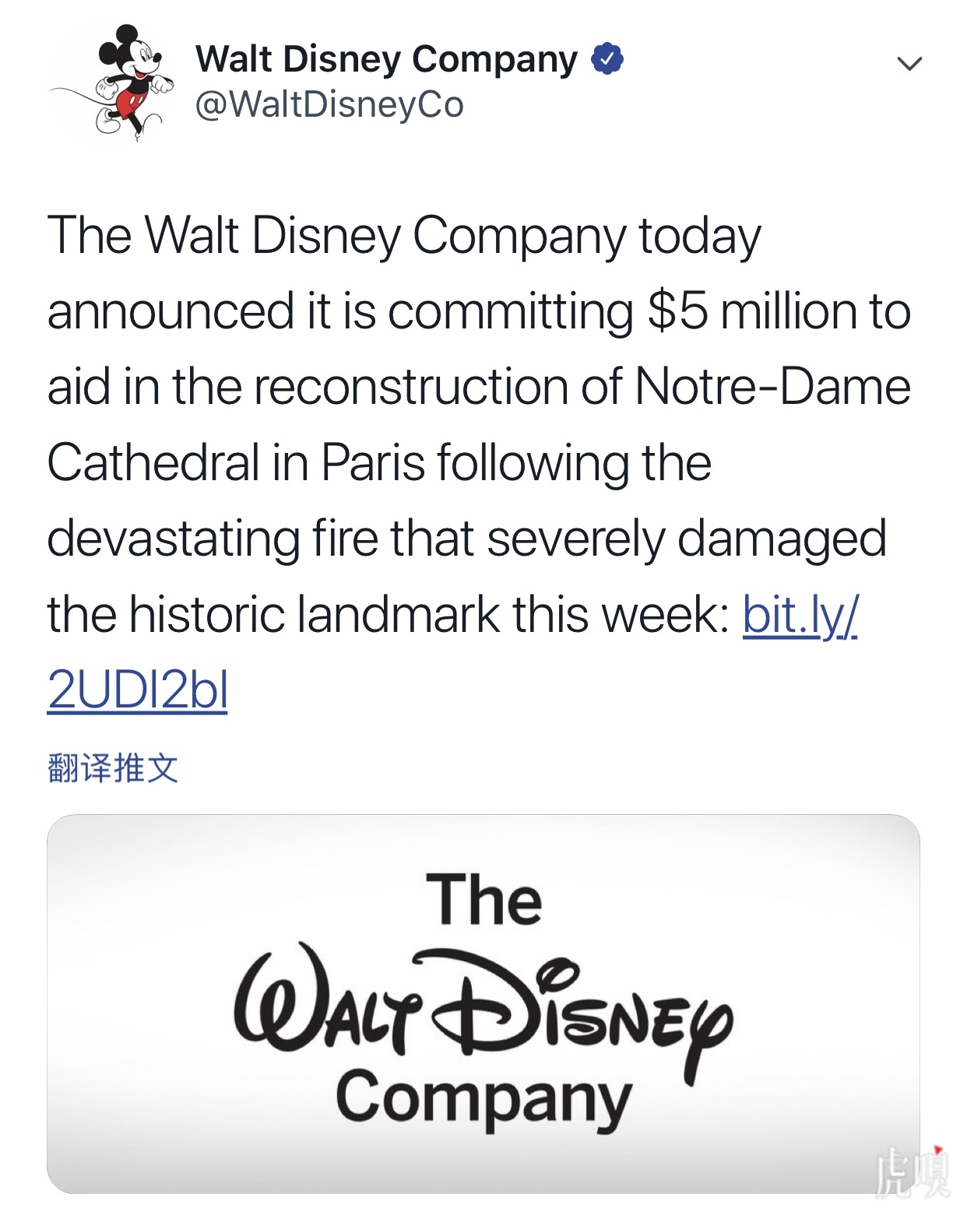Image resolution: width=967 pixels, height=1232 pixels.
Task: Open the @WaltDisneyCo account name
Action: point(329,105)
